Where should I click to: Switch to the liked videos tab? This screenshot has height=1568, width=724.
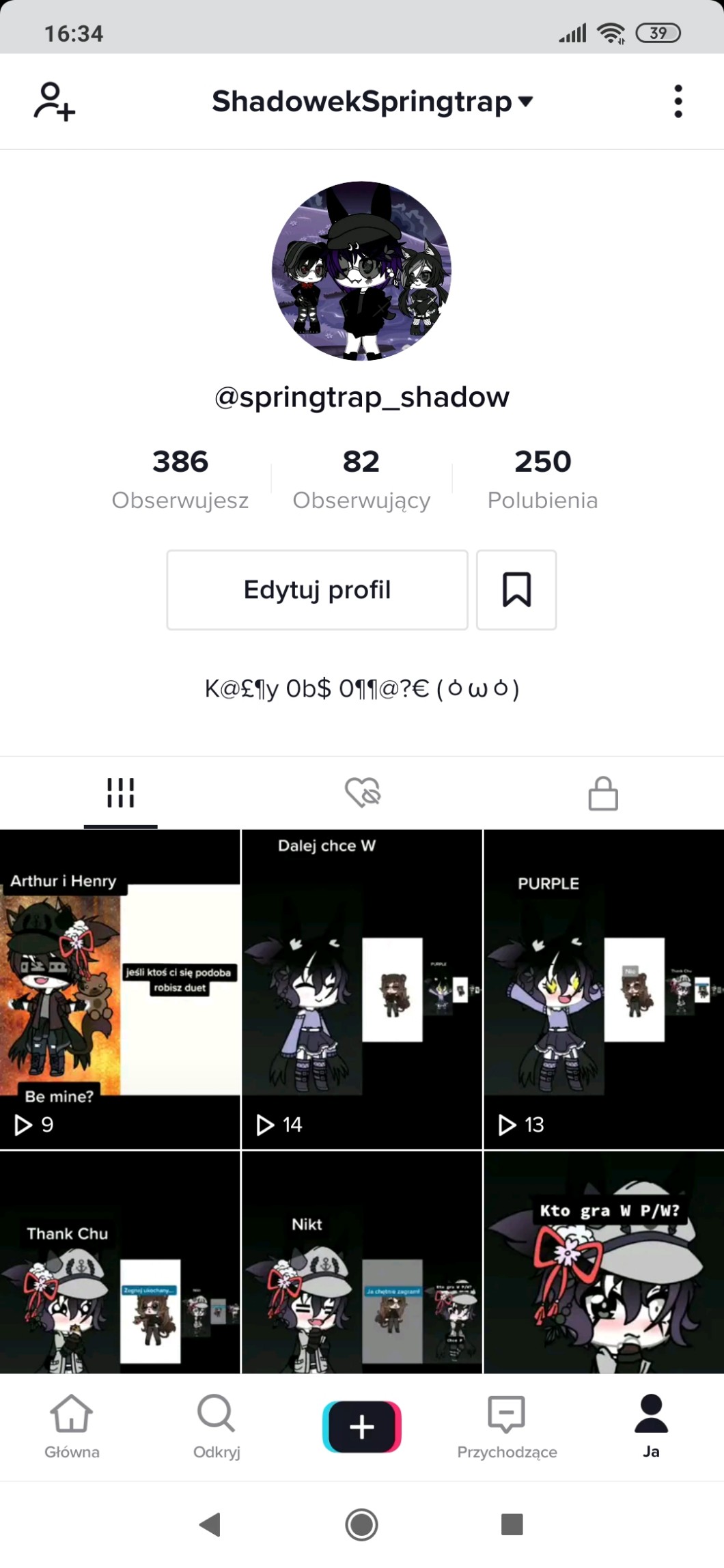pyautogui.click(x=362, y=792)
